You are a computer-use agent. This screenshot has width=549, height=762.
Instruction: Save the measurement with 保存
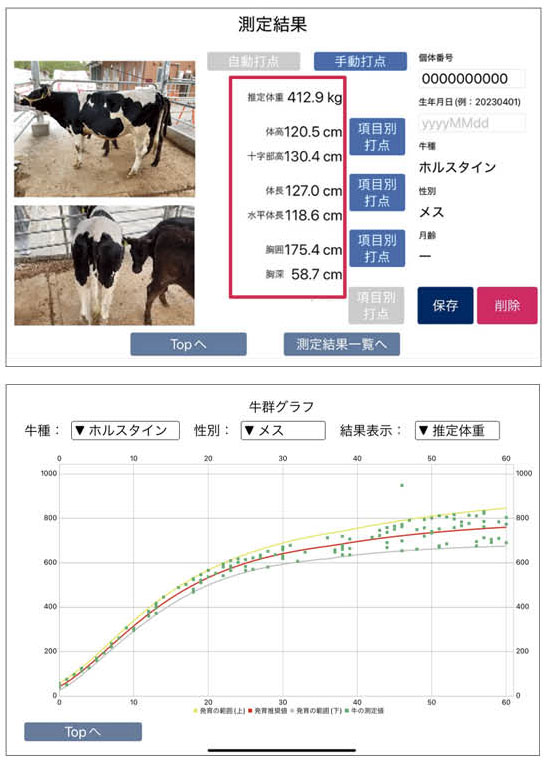pyautogui.click(x=445, y=305)
